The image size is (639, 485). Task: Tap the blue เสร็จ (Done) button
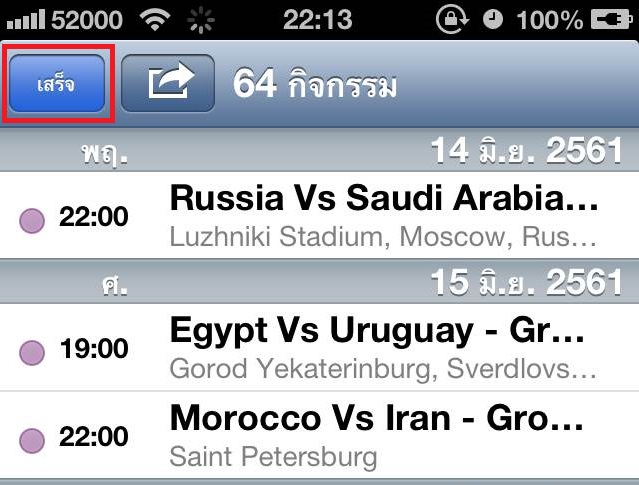pyautogui.click(x=58, y=84)
